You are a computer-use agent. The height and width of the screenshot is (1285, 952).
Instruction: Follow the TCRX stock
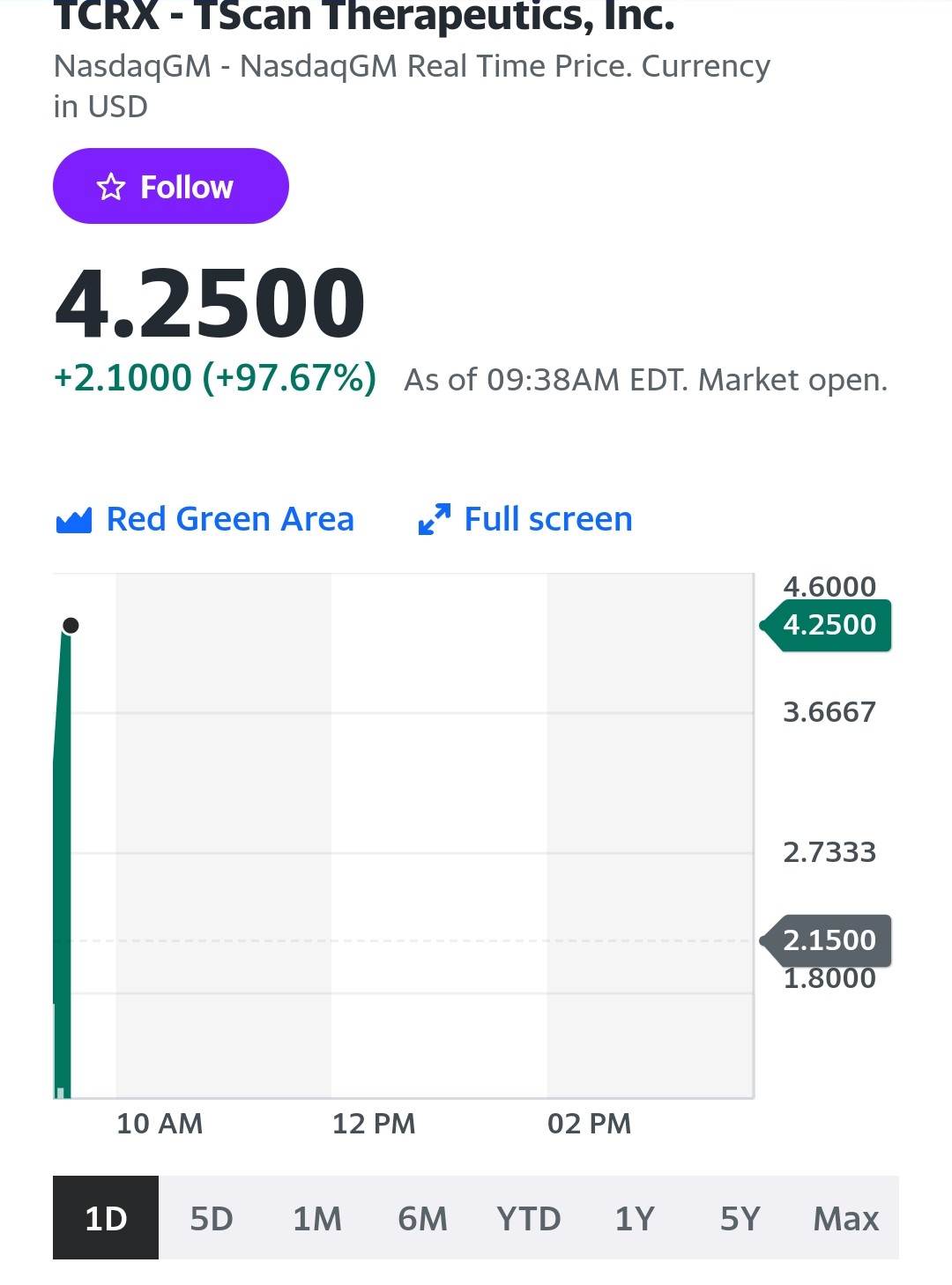171,186
